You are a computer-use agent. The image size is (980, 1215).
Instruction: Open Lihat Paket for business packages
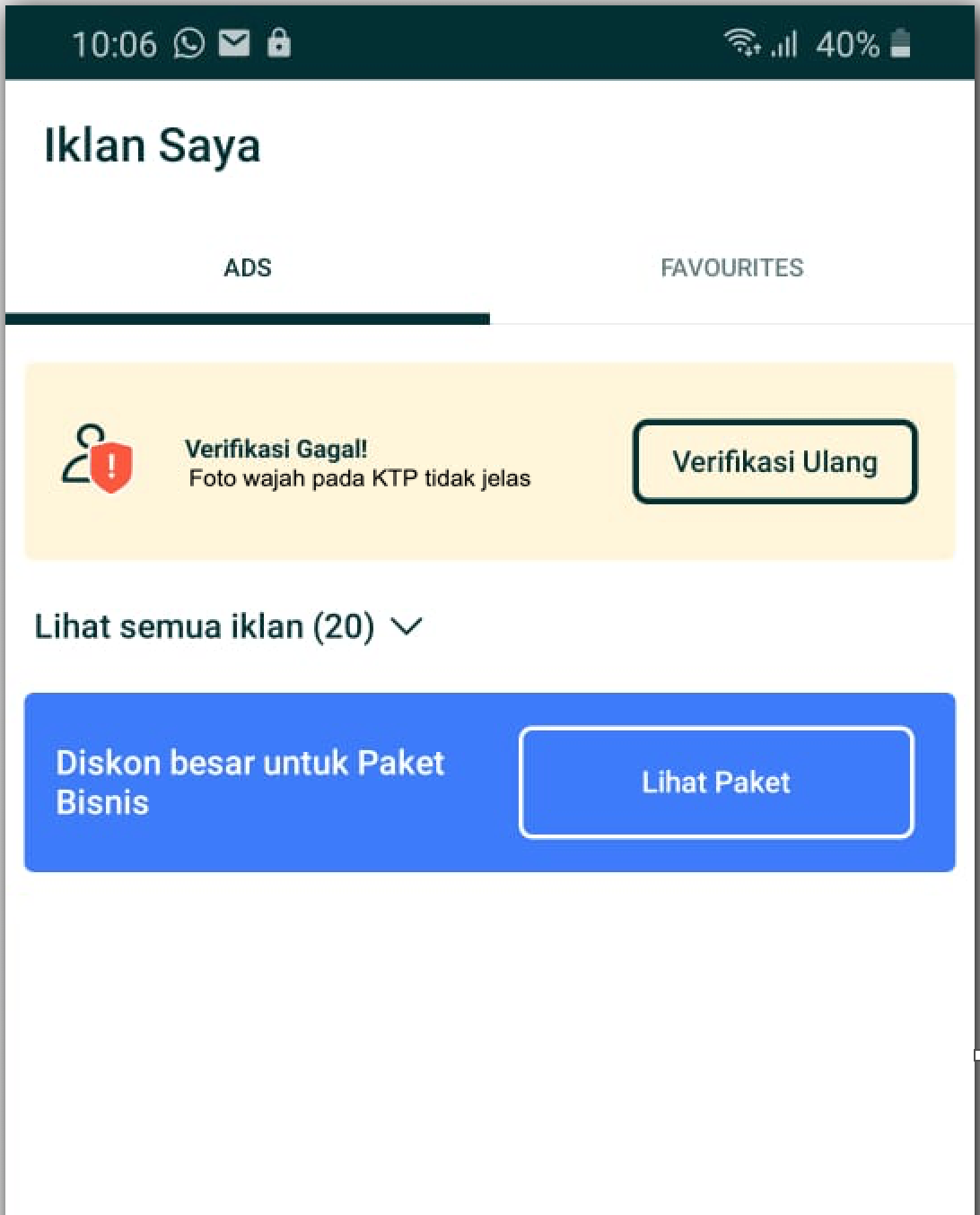716,782
